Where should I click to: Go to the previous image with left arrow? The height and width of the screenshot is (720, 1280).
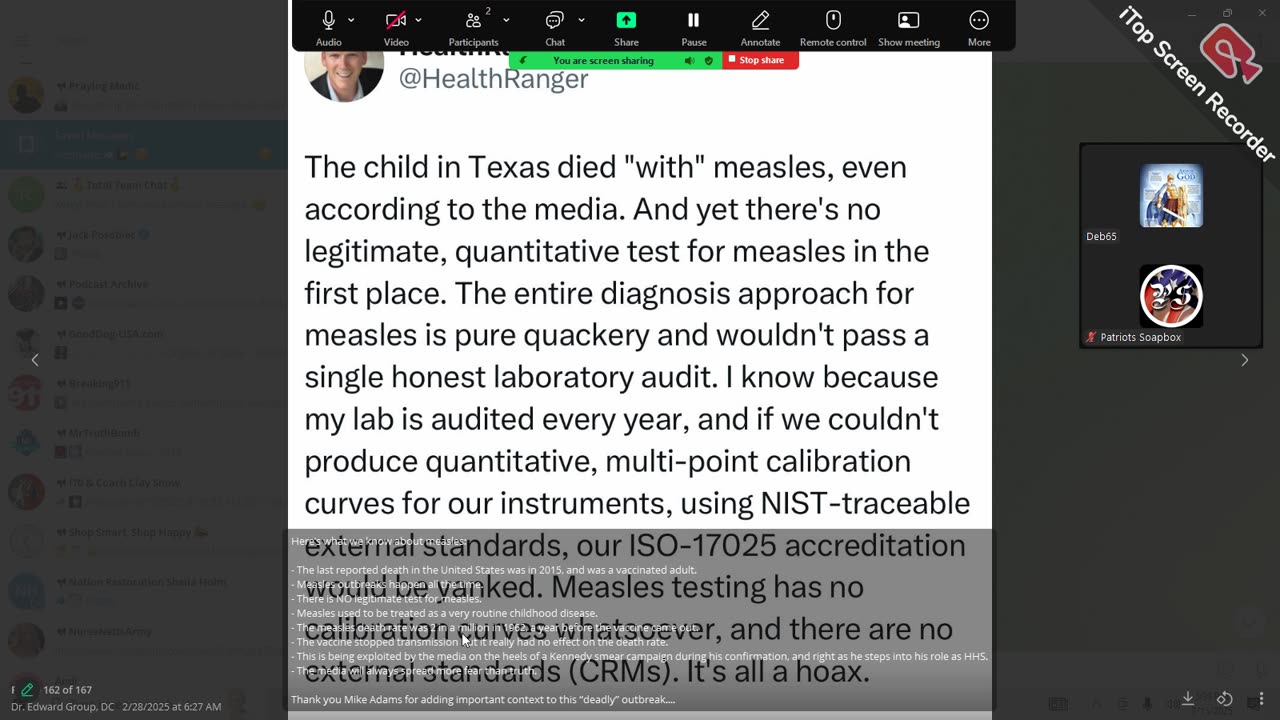pos(35,360)
